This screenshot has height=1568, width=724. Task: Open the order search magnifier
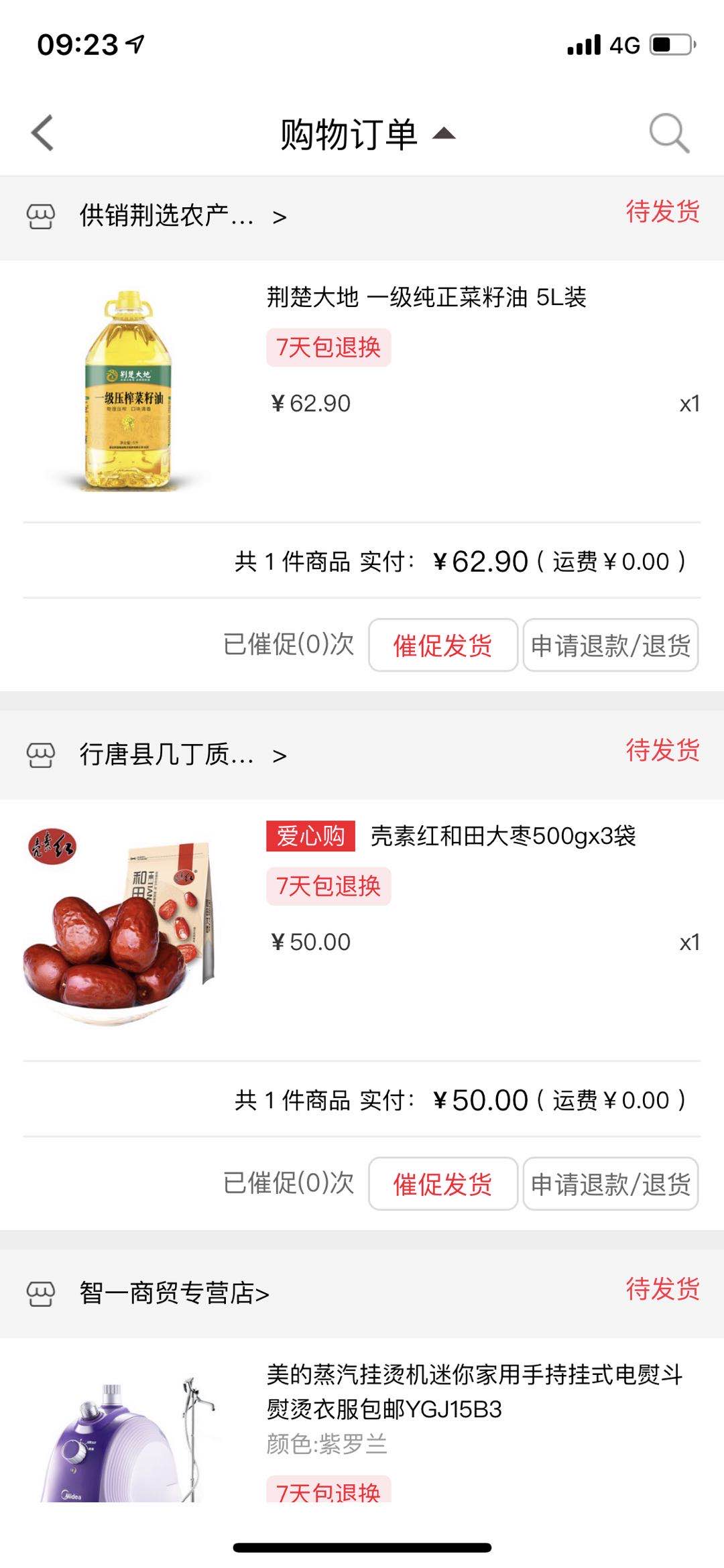(x=668, y=133)
